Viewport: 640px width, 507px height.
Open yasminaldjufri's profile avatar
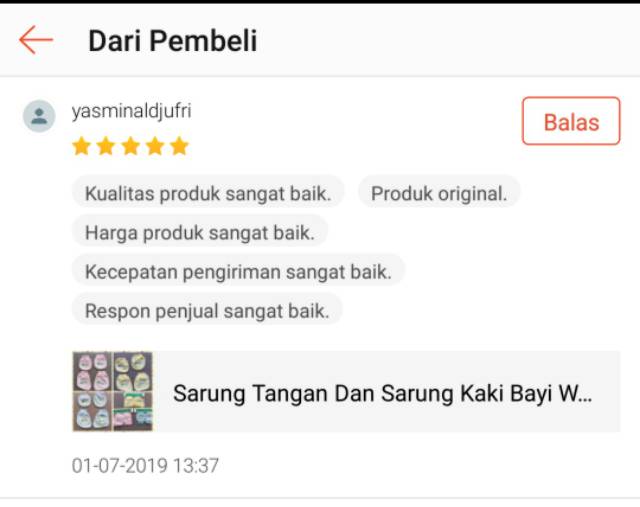[39, 116]
